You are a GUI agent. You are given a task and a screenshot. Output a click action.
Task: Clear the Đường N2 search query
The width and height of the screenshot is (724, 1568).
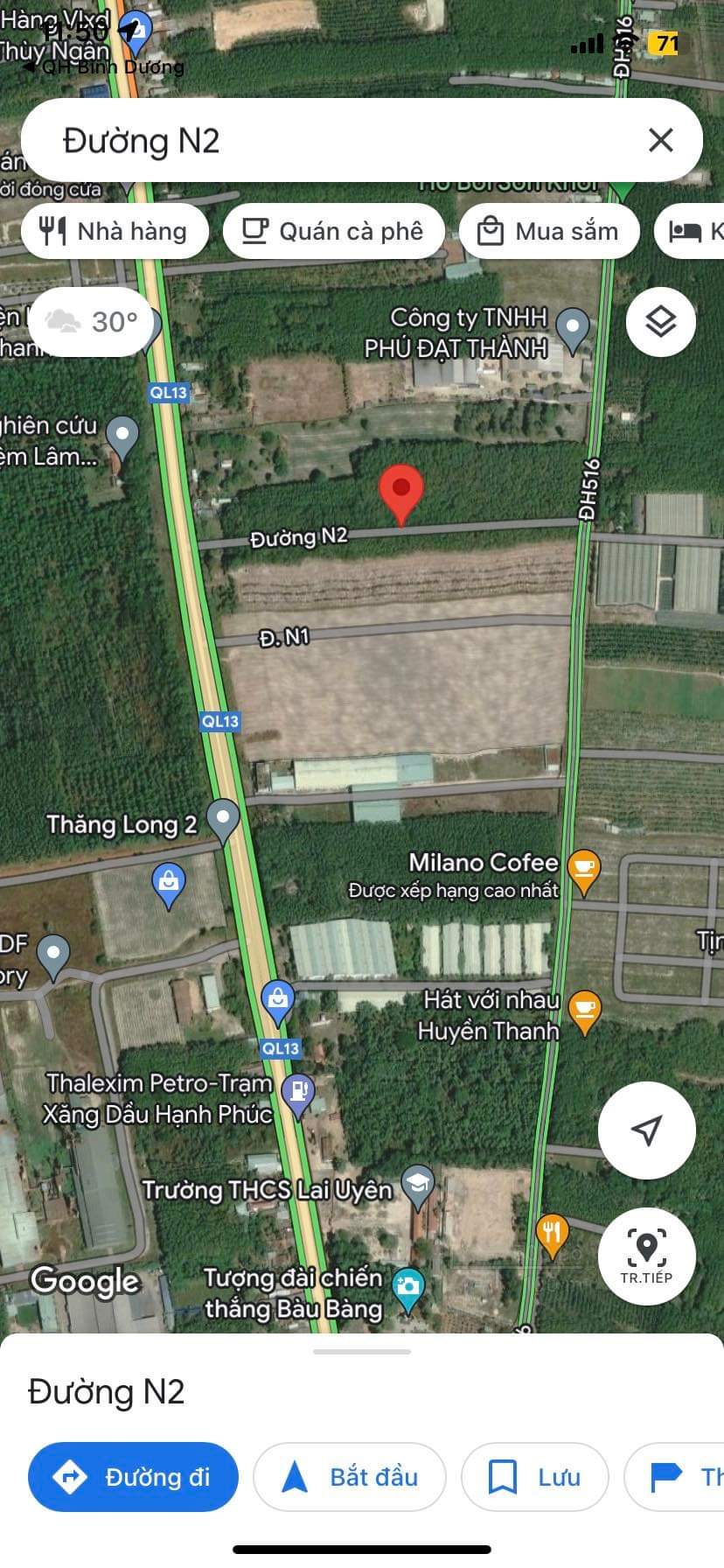661,140
